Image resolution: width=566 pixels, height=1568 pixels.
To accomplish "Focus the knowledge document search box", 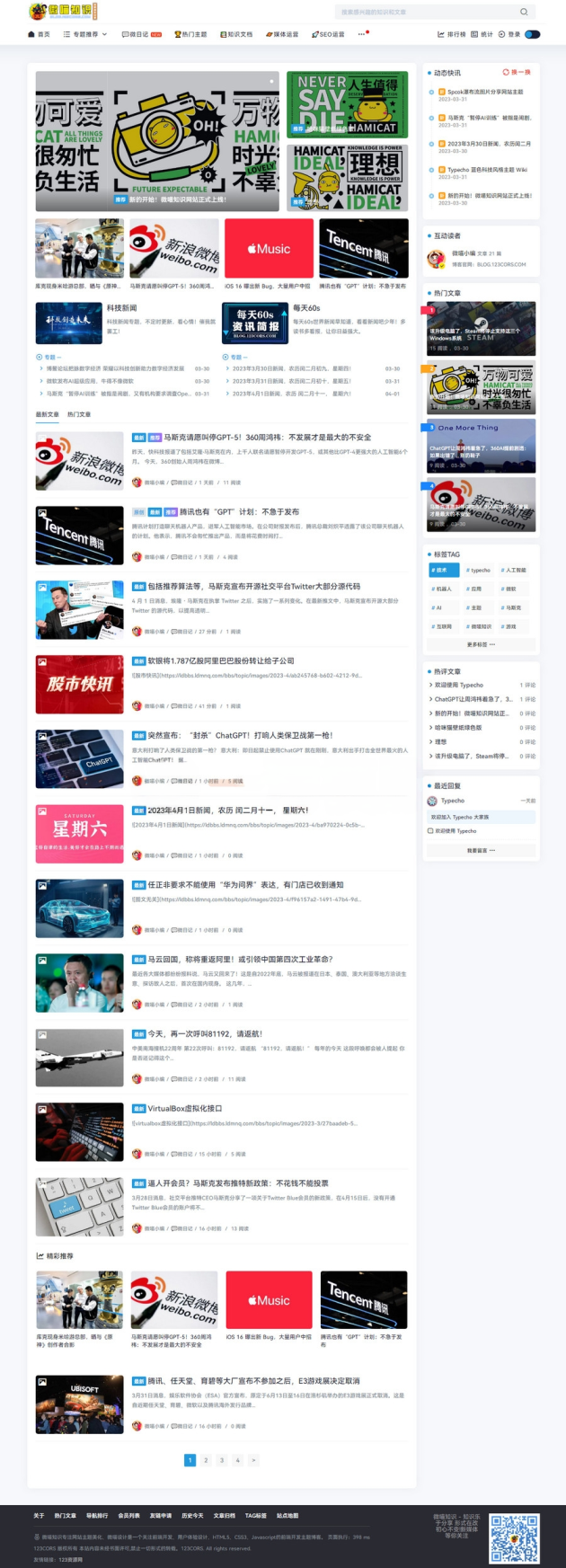I will click(x=422, y=12).
